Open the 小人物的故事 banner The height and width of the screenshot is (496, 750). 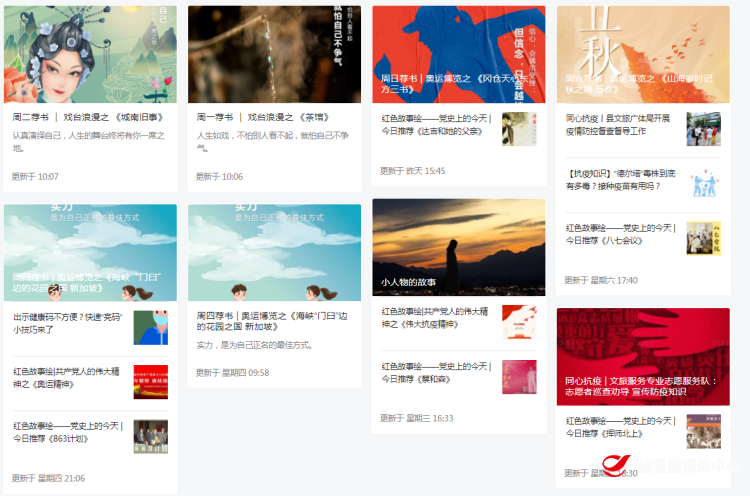(x=458, y=247)
